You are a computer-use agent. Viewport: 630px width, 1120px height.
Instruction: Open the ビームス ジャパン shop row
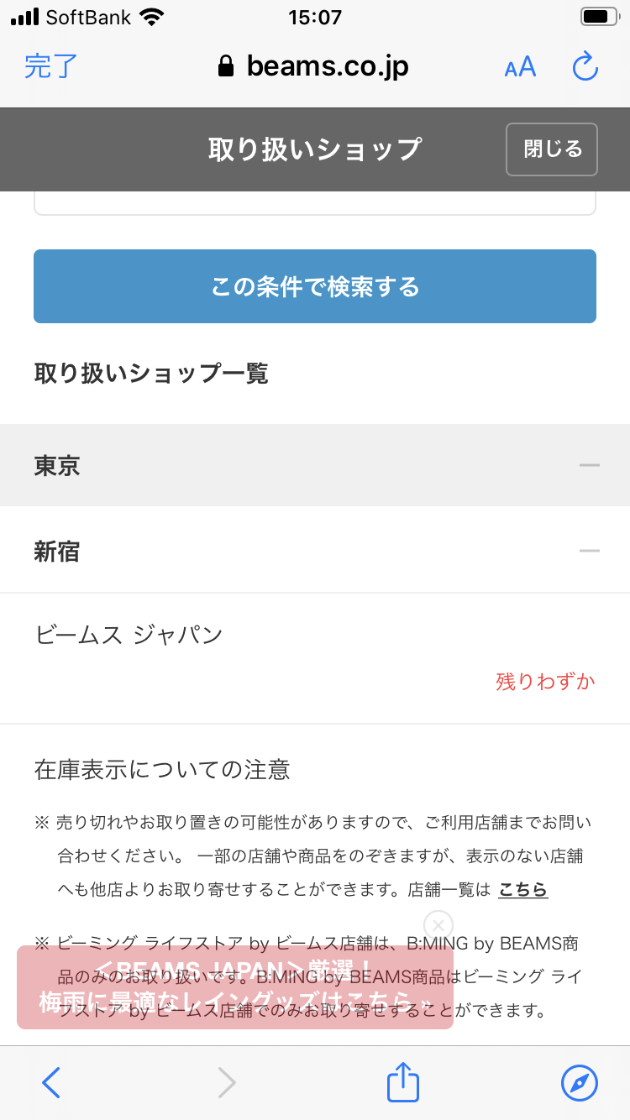[x=315, y=658]
